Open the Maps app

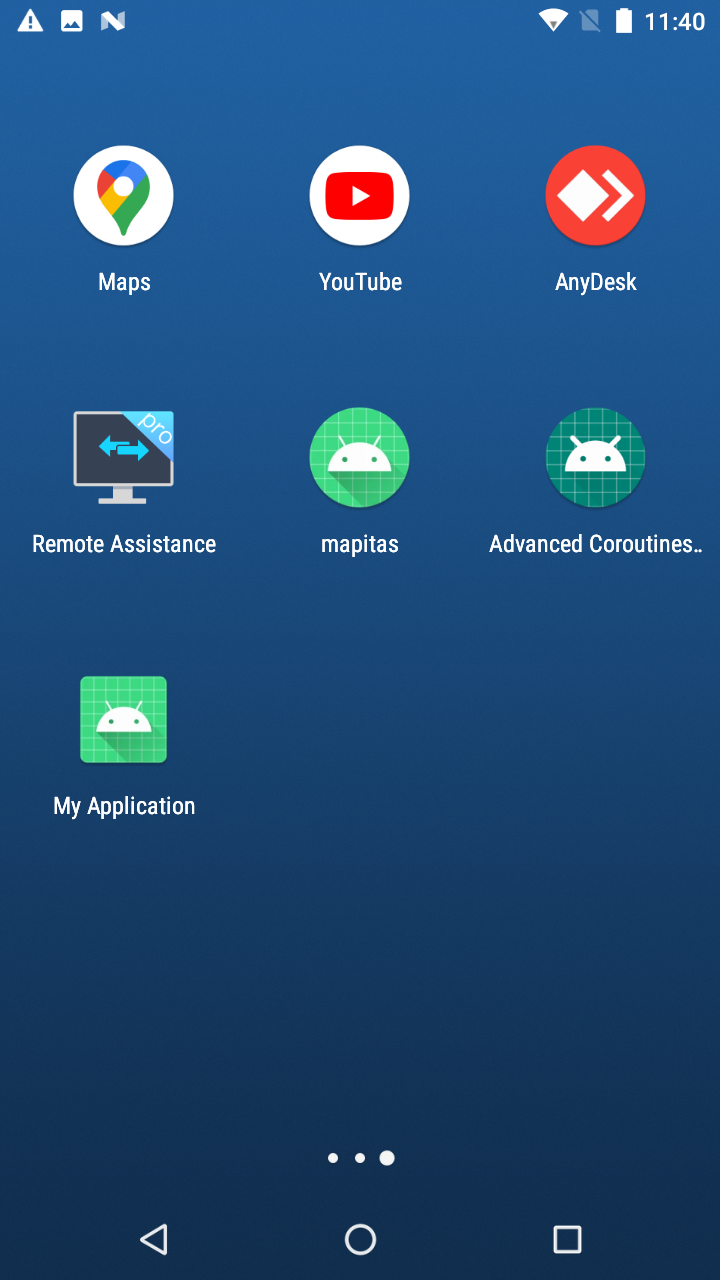click(123, 196)
